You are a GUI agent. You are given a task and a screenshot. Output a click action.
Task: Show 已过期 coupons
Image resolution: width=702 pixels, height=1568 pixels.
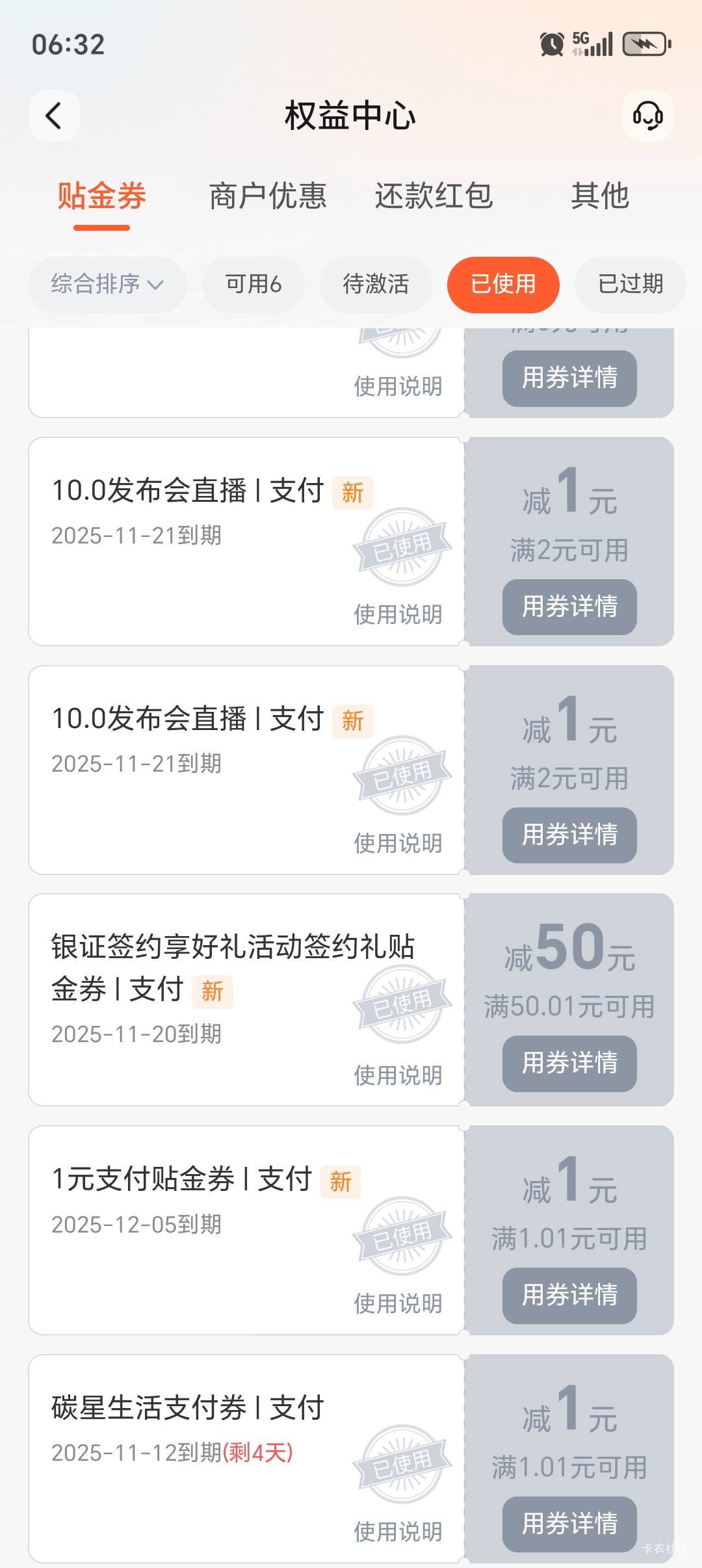(630, 284)
